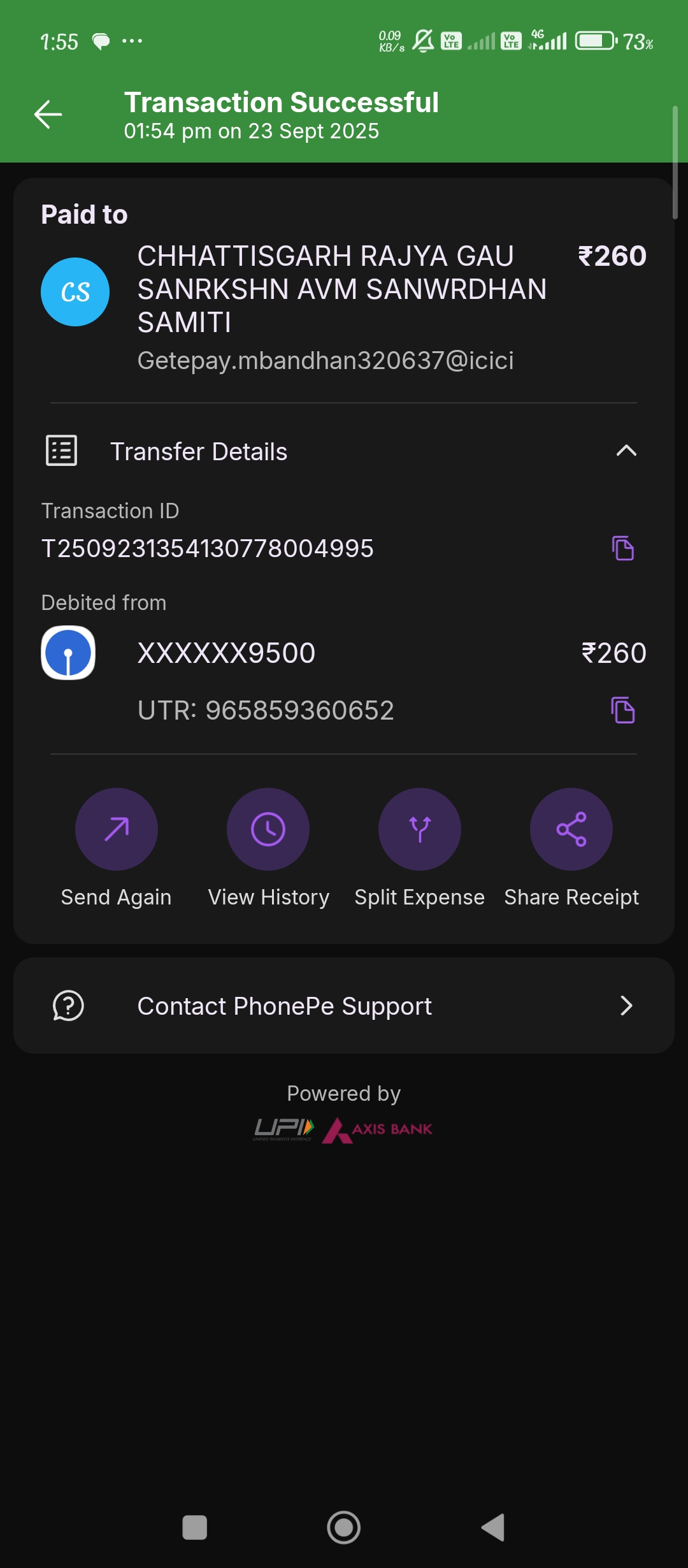Copy the UTR number
This screenshot has width=688, height=1568.
[622, 710]
